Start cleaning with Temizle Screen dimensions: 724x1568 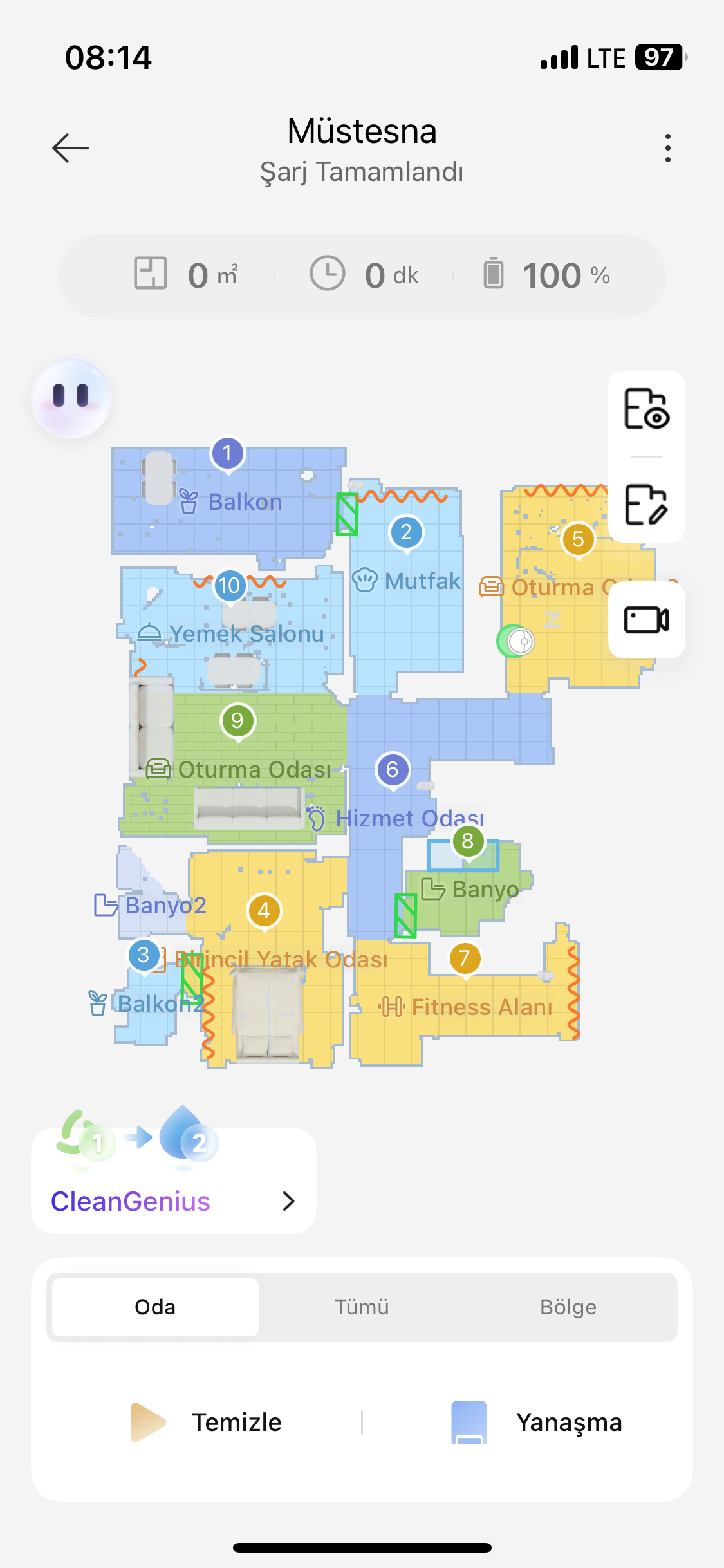[x=207, y=1423]
